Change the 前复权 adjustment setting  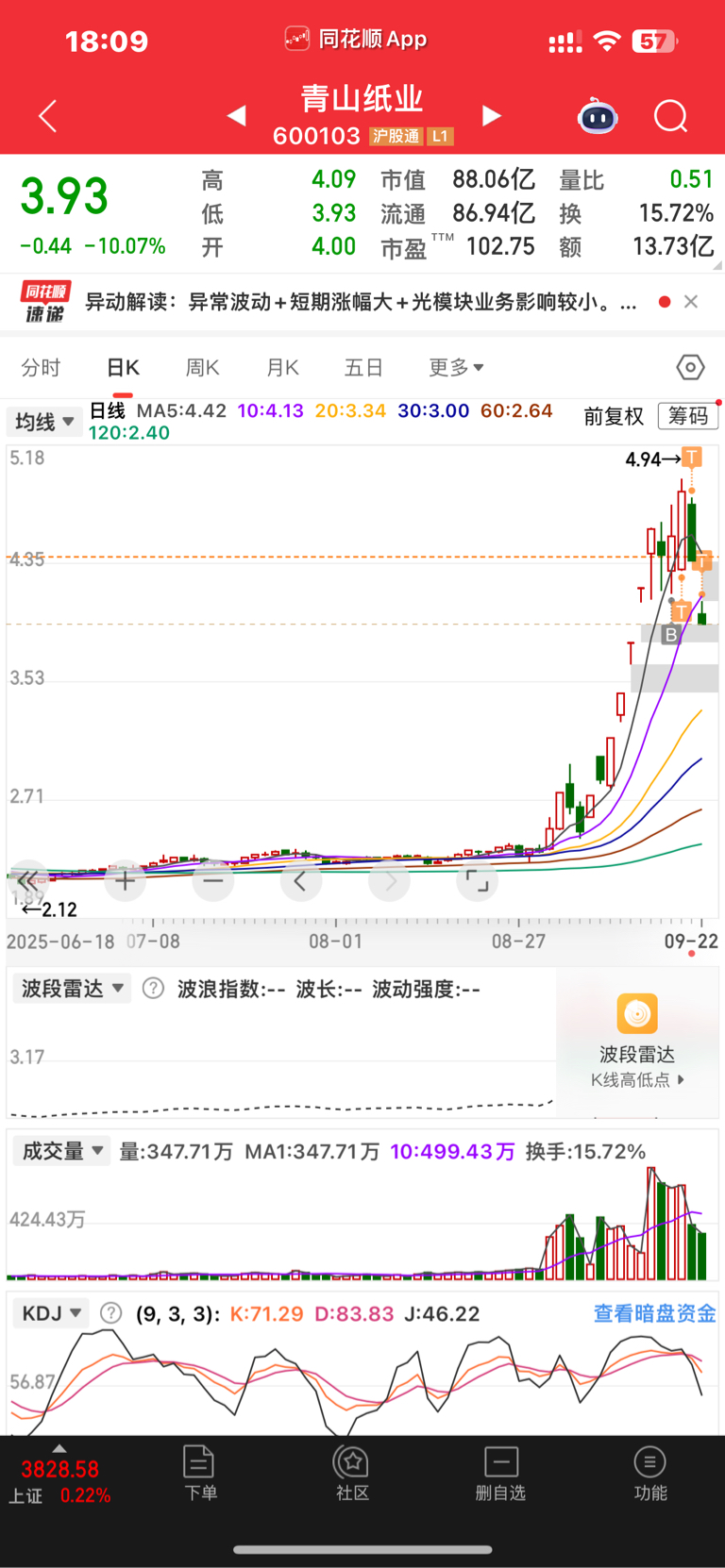(614, 416)
